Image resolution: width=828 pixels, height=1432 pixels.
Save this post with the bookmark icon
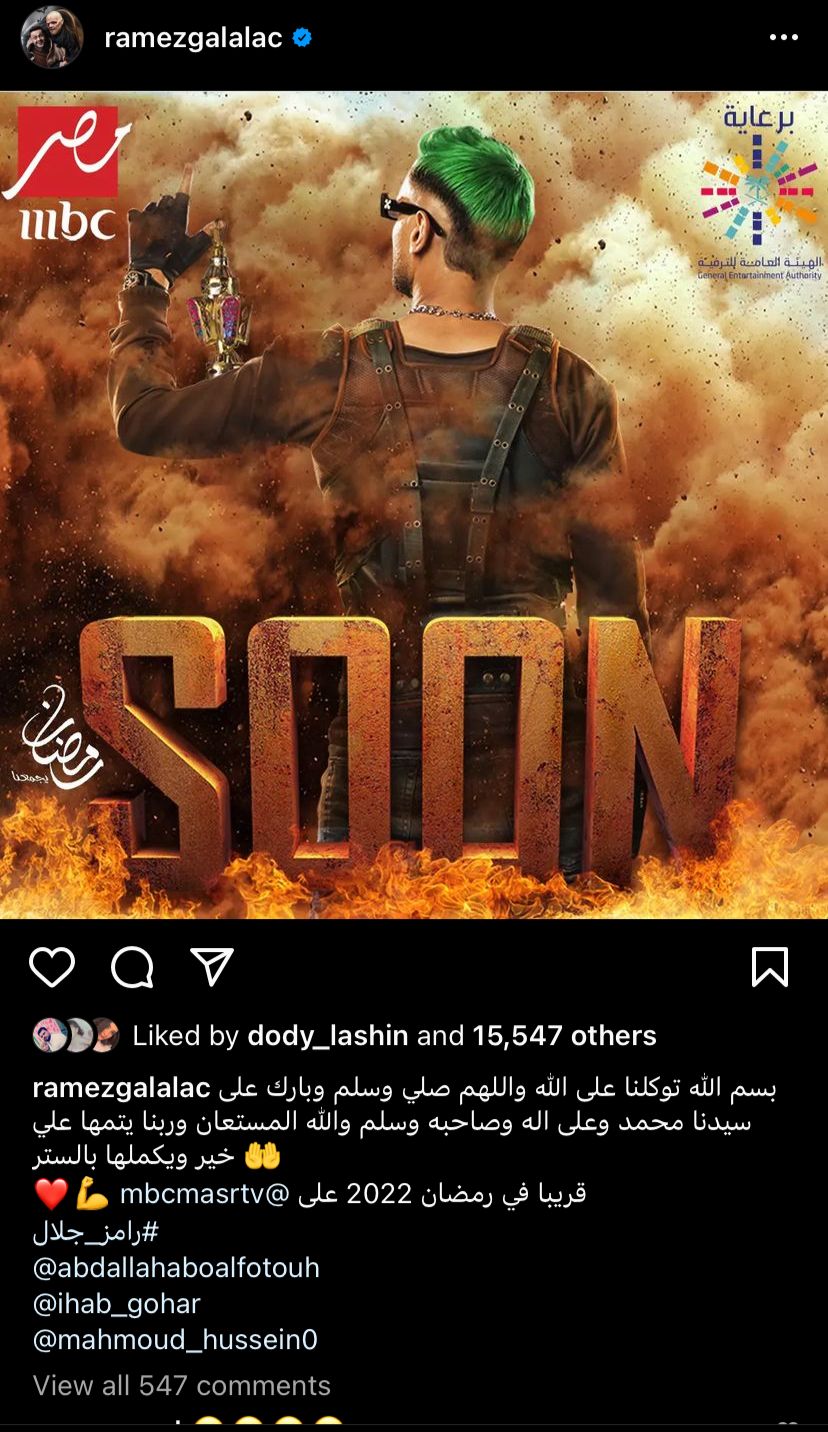pyautogui.click(x=770, y=967)
